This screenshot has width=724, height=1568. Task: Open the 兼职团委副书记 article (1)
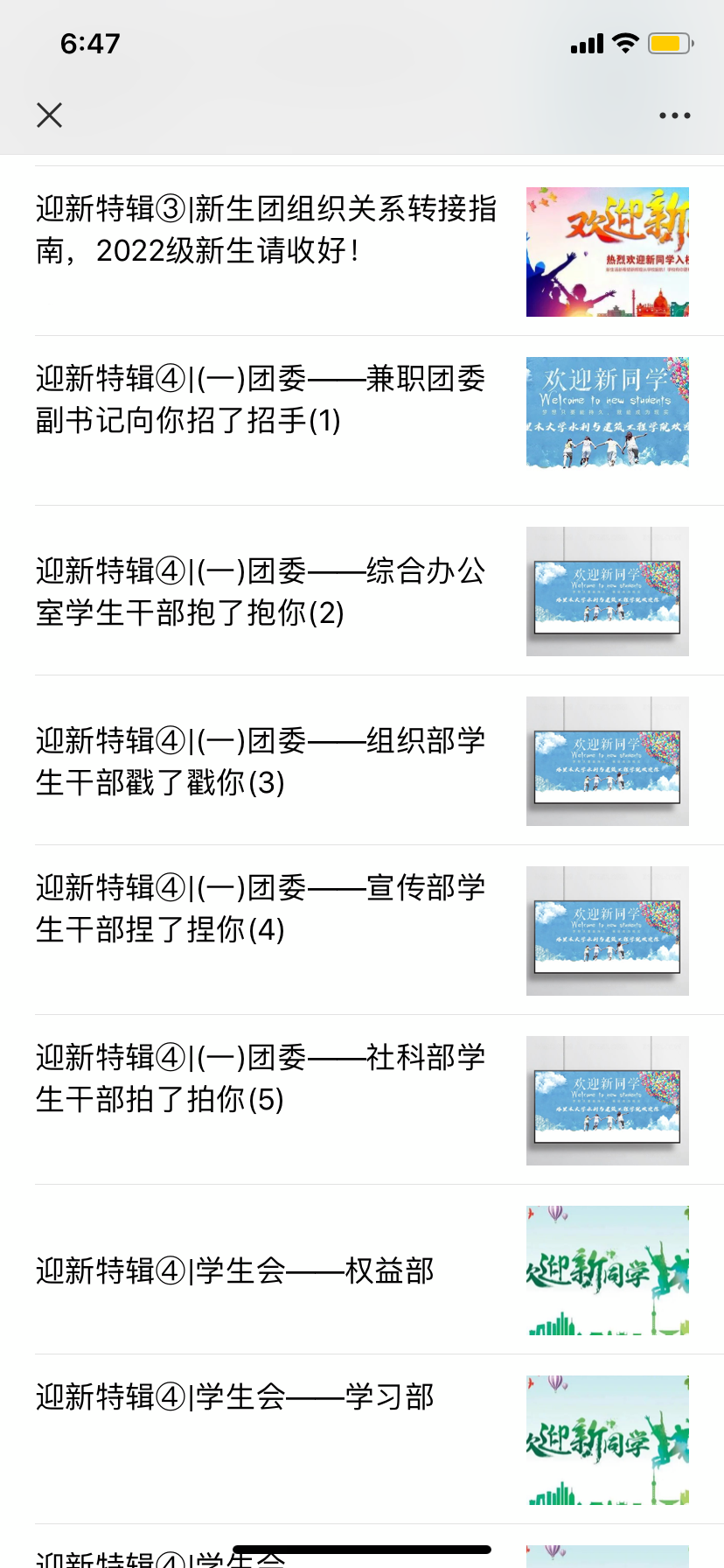pyautogui.click(x=261, y=400)
